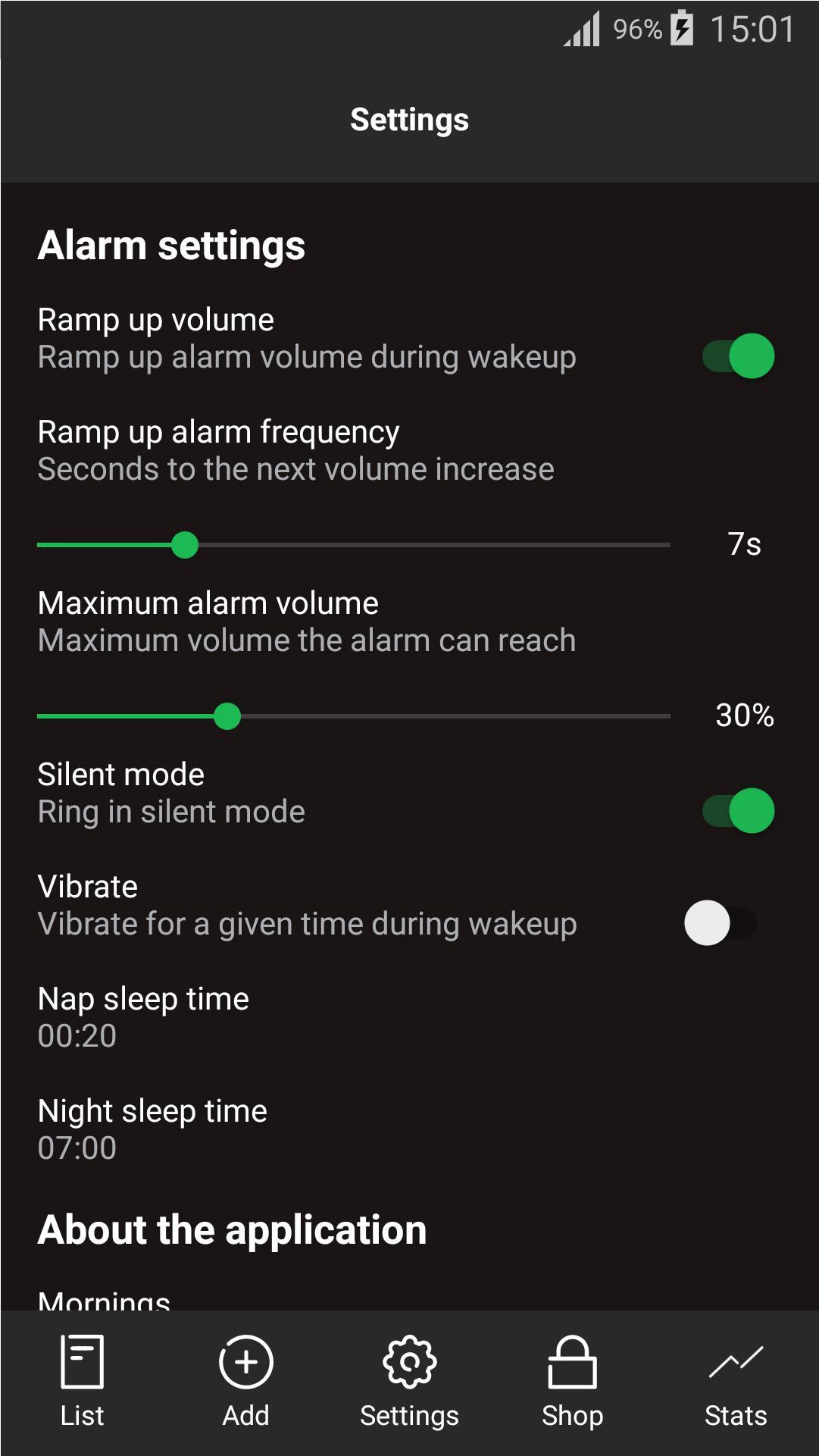Disable the Ramp up volume switch
The image size is (819, 1456).
738,355
